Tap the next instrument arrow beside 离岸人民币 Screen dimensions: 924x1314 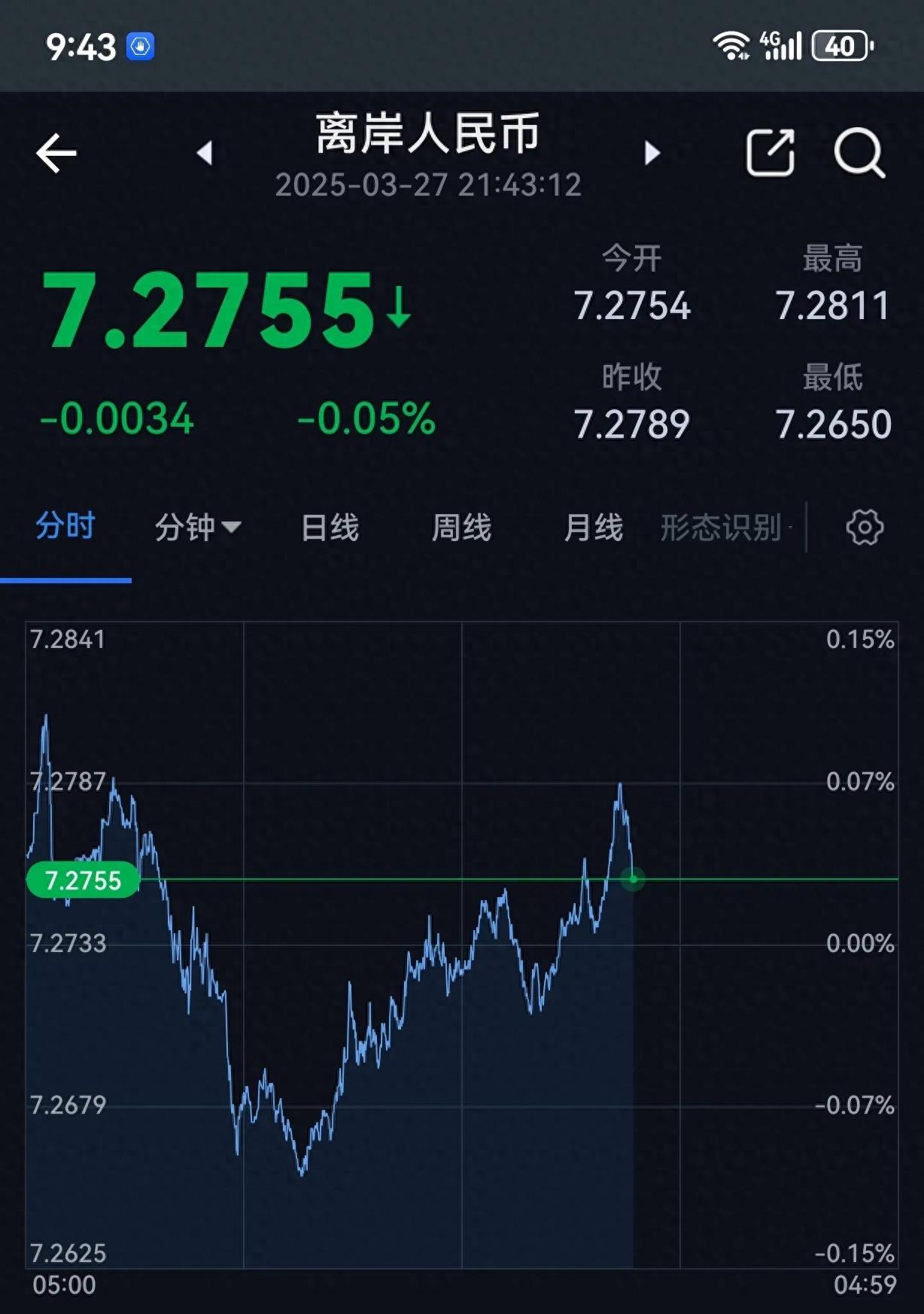pyautogui.click(x=652, y=152)
